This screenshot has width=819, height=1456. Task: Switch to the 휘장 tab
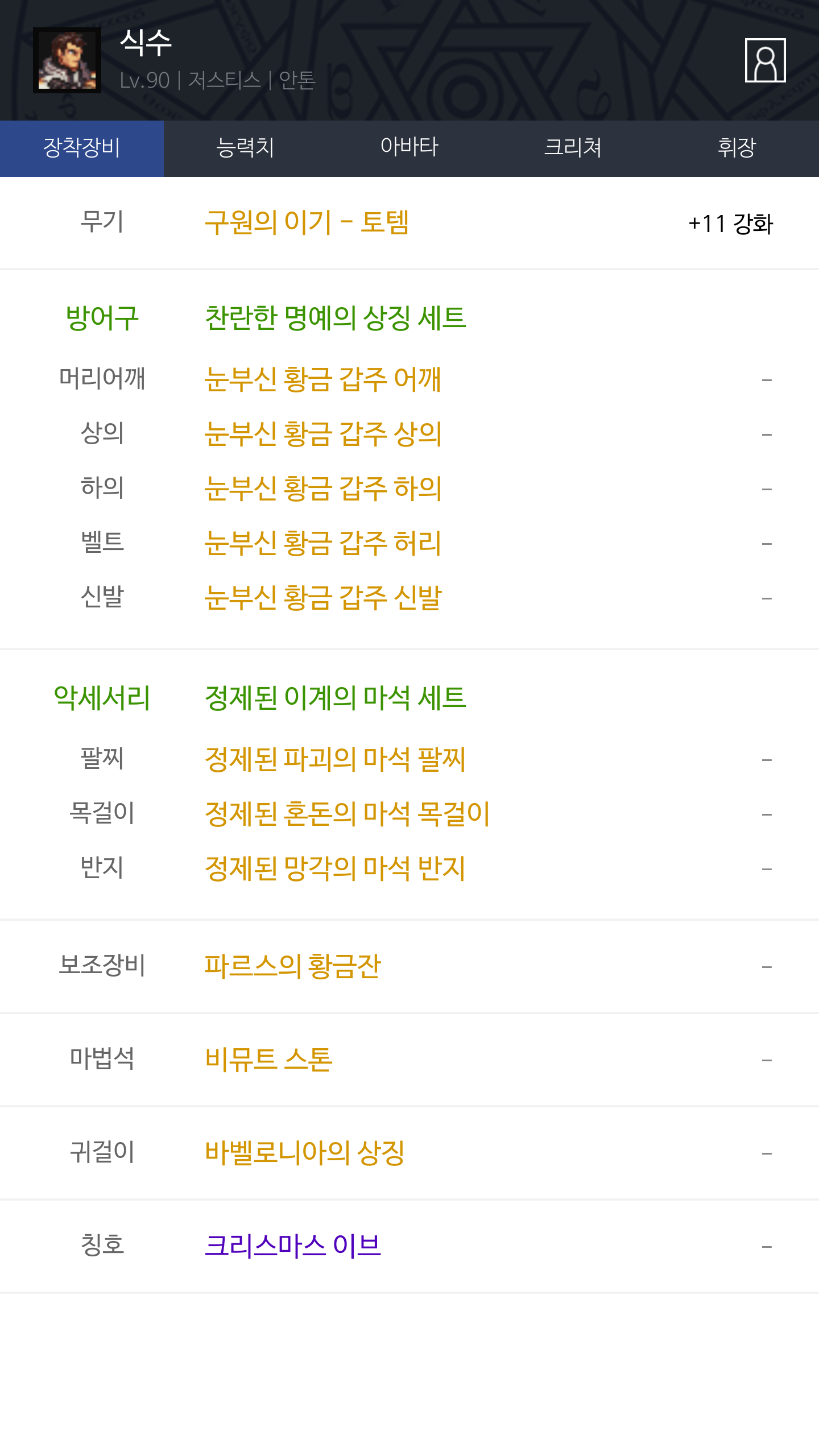pos(737,148)
